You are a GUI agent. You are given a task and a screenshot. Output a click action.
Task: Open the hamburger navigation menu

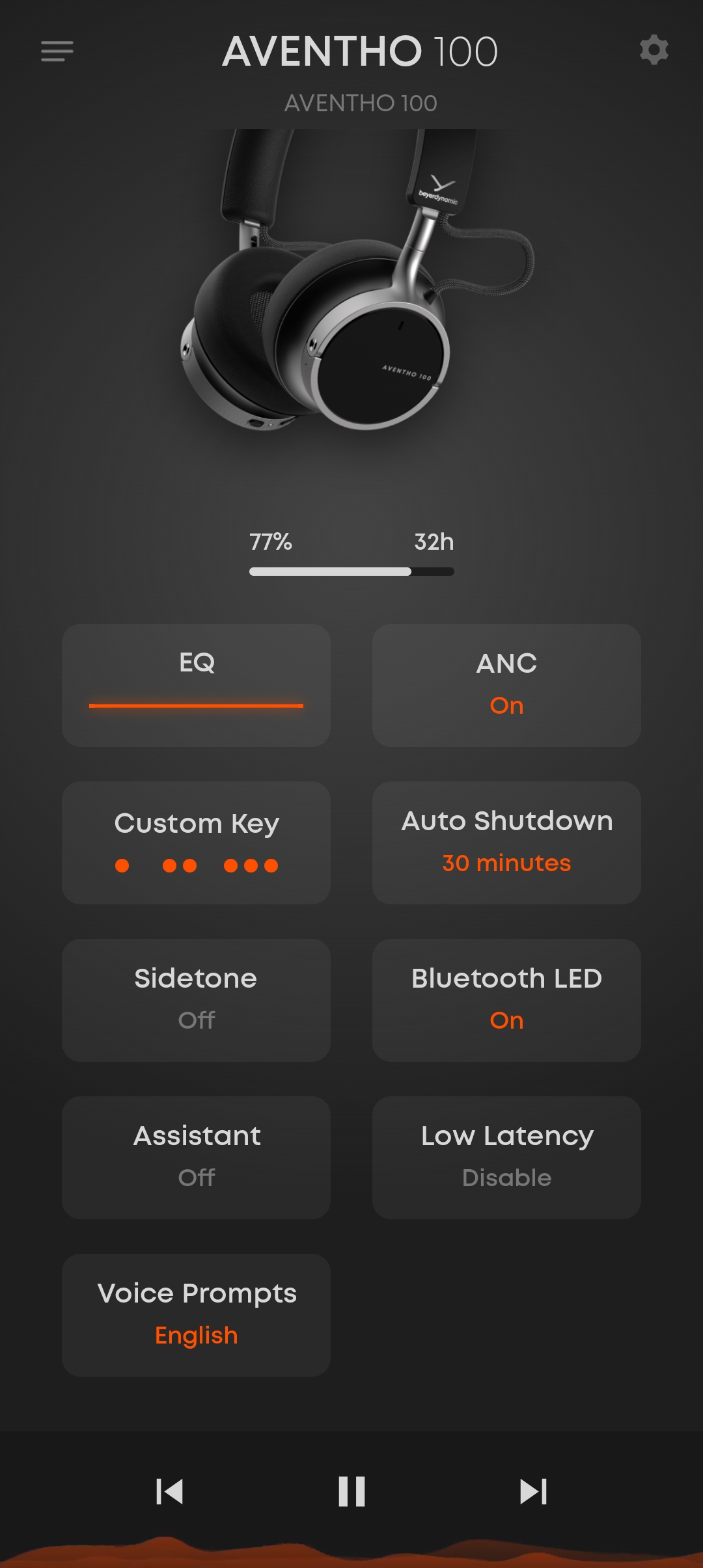tap(57, 51)
